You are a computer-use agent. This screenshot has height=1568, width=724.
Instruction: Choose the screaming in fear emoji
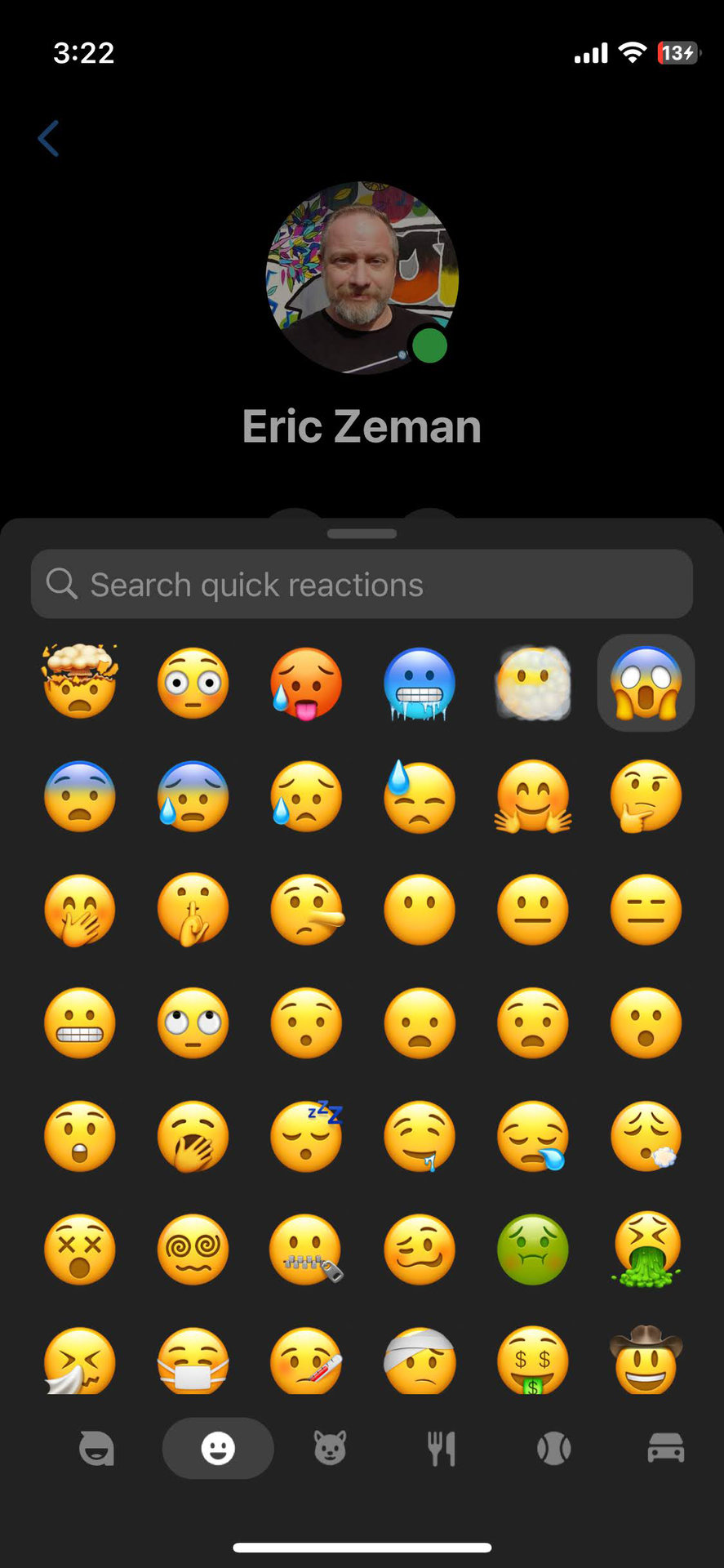(646, 682)
